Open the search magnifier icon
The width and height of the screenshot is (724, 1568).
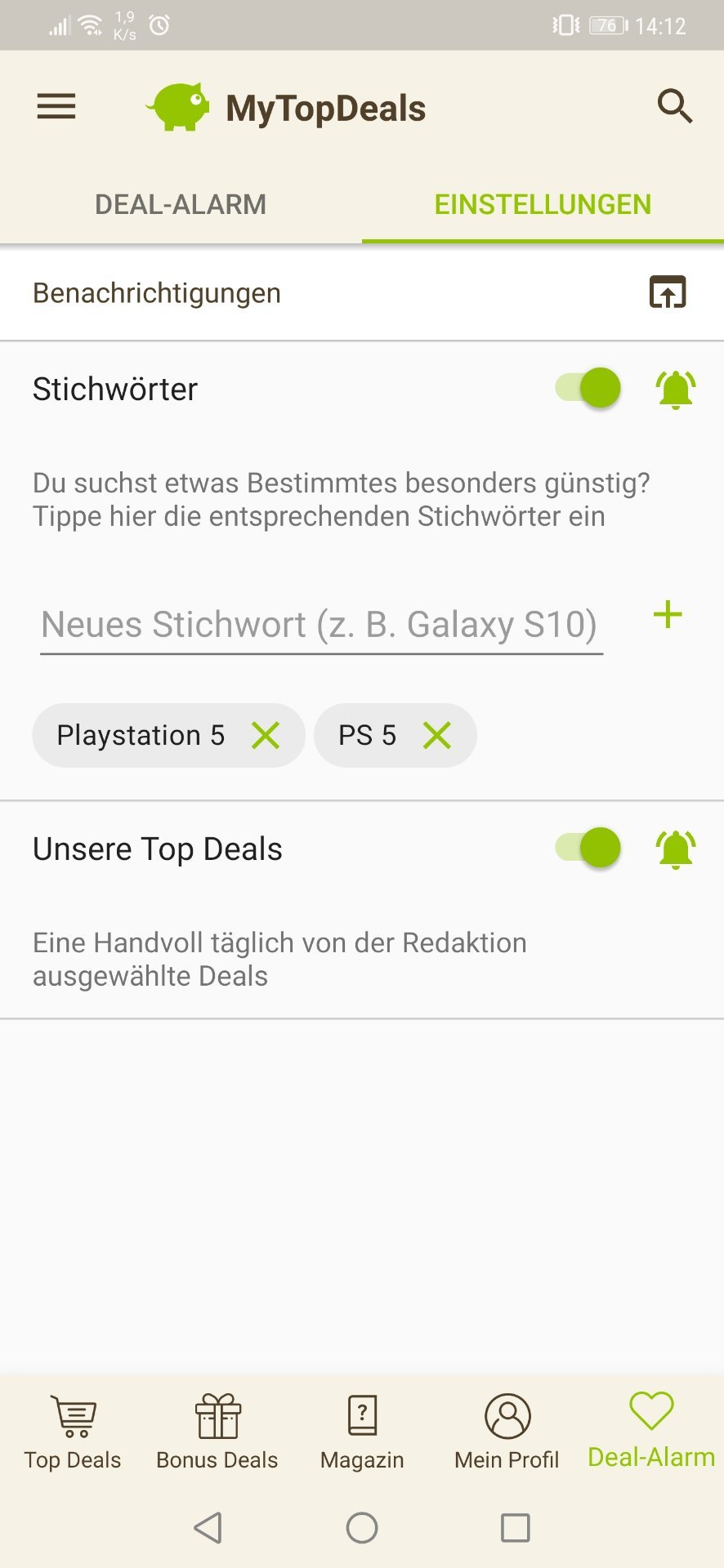[x=675, y=106]
